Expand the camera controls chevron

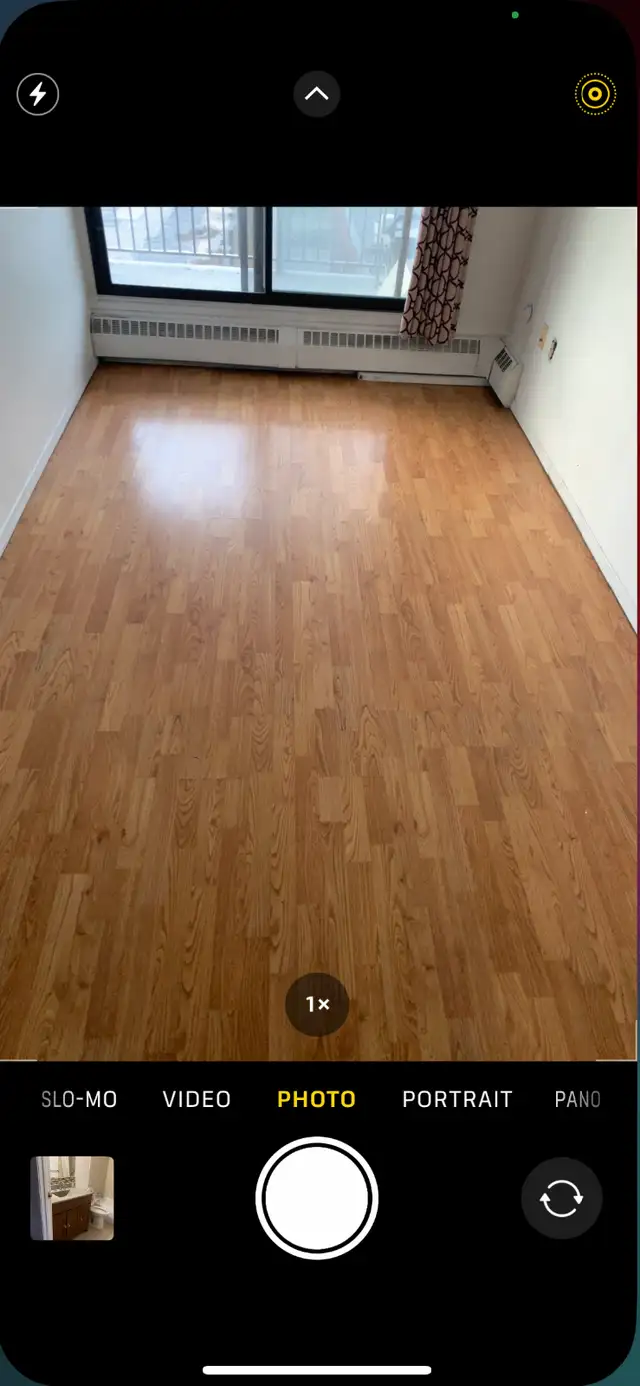pyautogui.click(x=317, y=95)
